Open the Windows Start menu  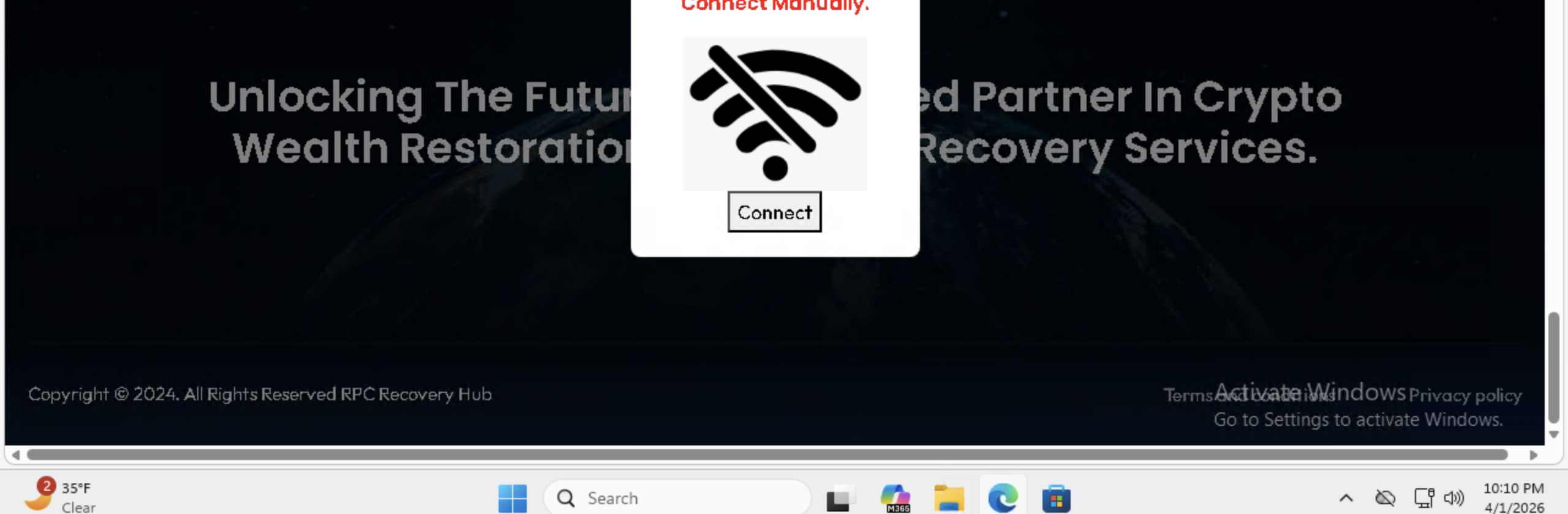tap(512, 498)
